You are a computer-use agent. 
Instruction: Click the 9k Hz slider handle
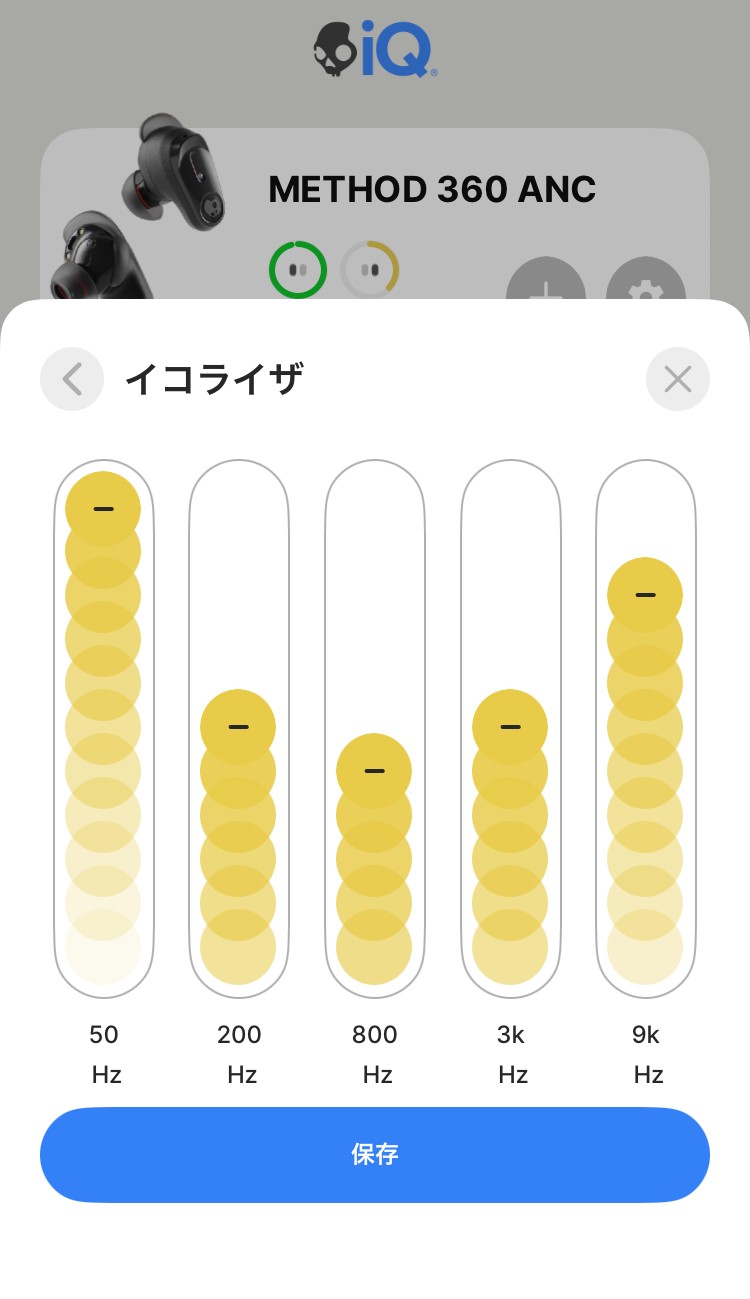coord(645,593)
